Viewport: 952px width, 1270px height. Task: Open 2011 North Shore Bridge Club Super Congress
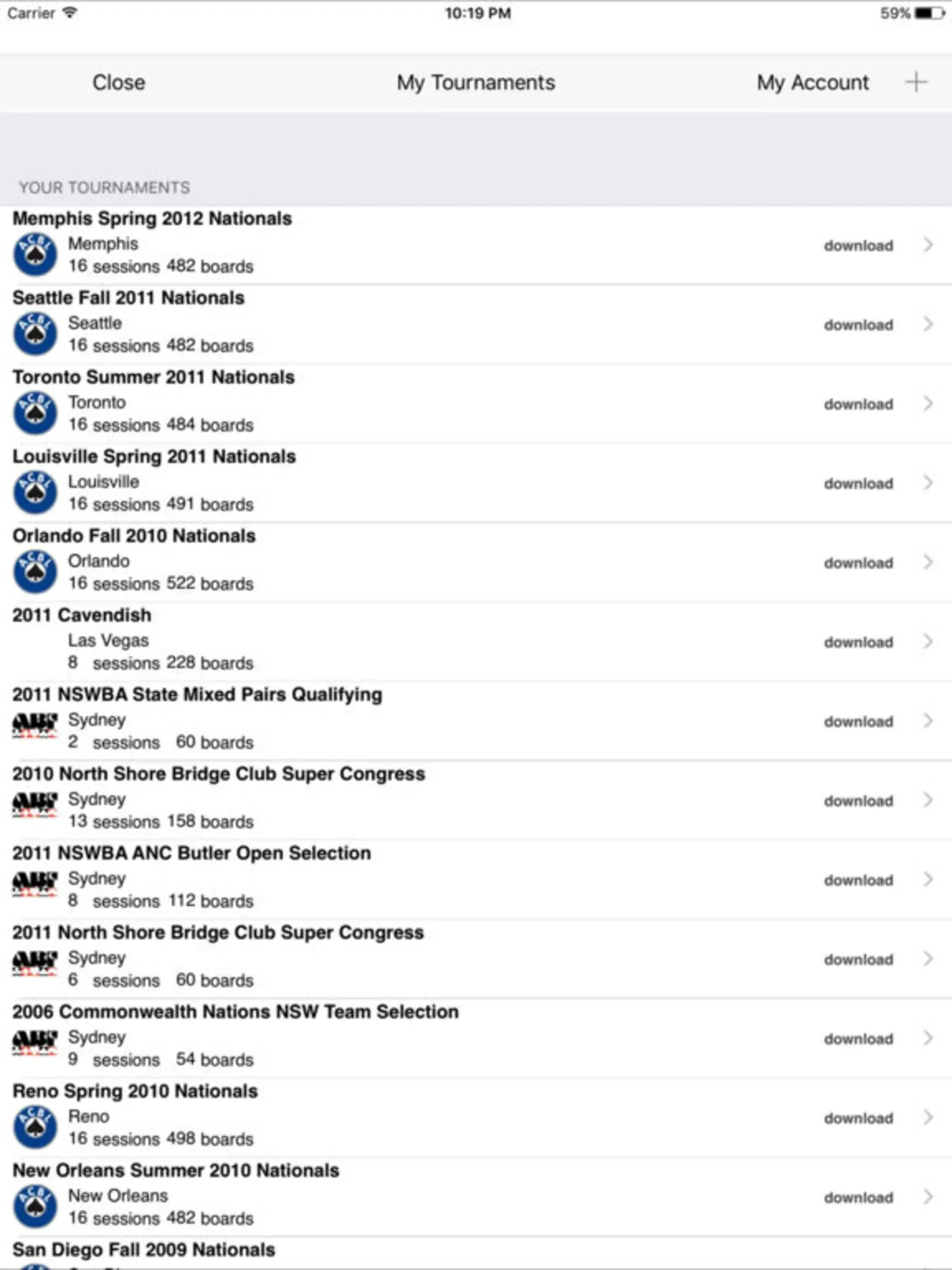tap(411, 959)
